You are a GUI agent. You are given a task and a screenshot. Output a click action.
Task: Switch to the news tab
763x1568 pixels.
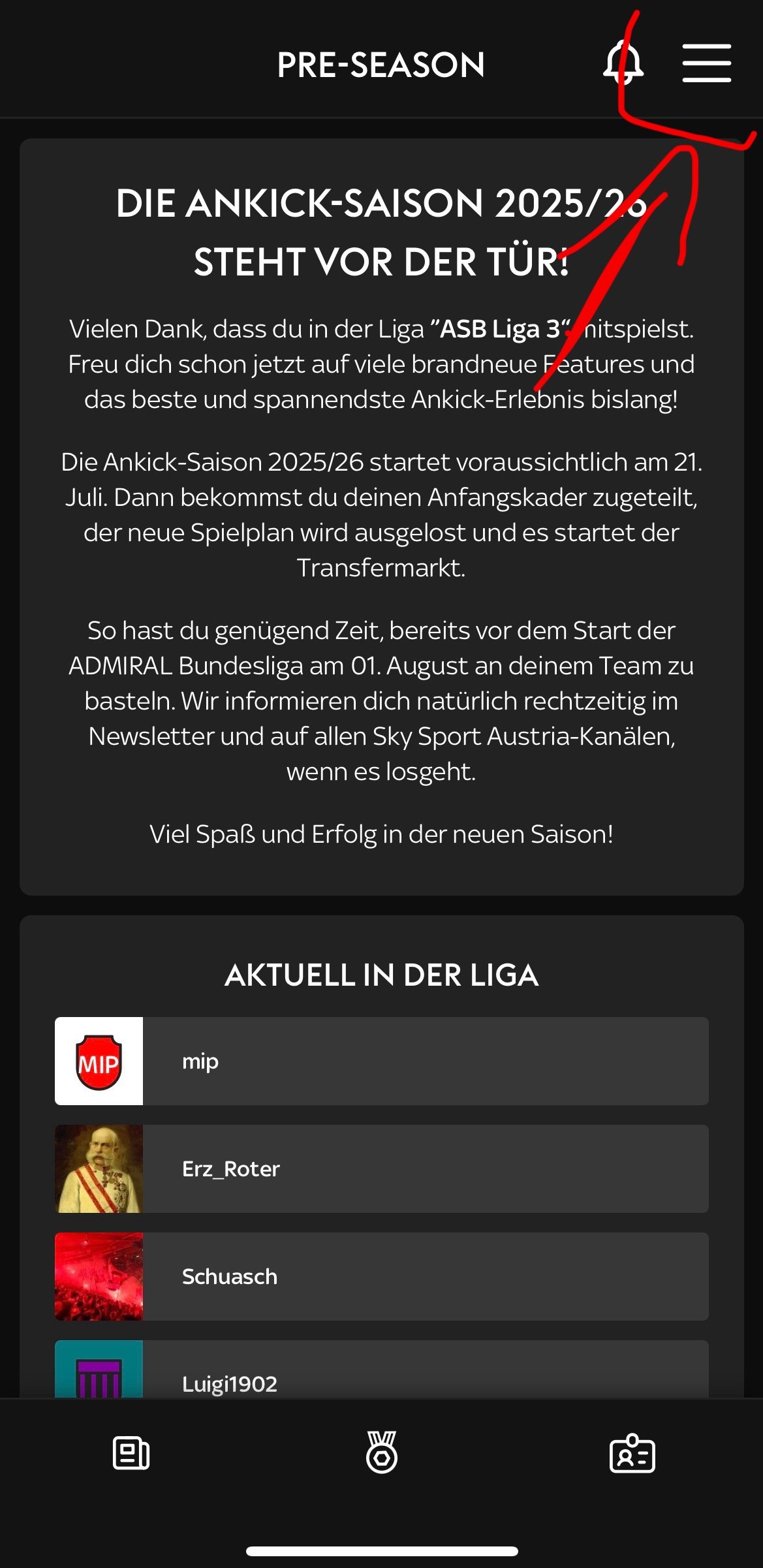click(x=131, y=1453)
